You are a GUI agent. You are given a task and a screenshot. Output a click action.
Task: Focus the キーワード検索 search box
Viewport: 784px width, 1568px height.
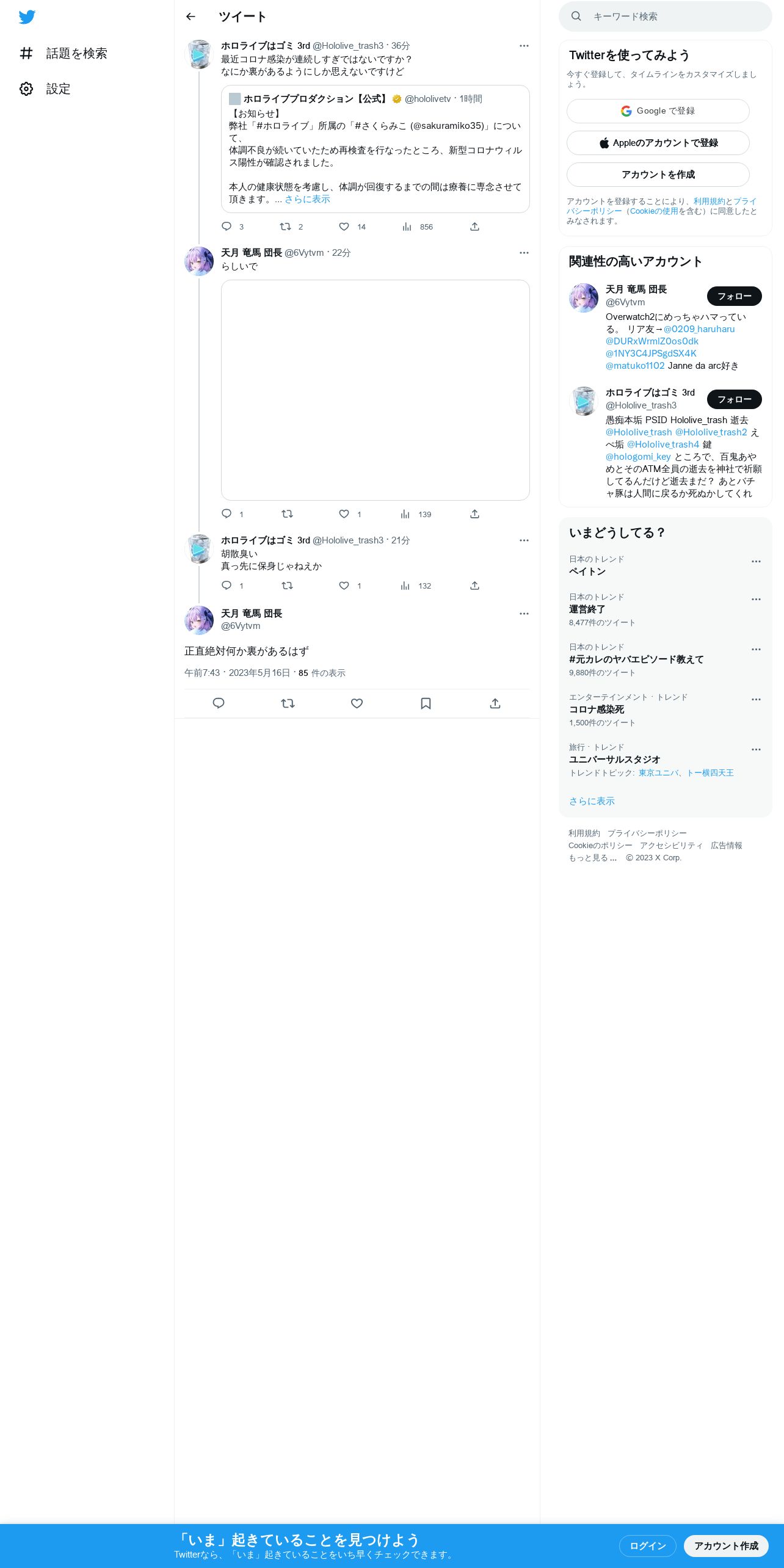[666, 16]
